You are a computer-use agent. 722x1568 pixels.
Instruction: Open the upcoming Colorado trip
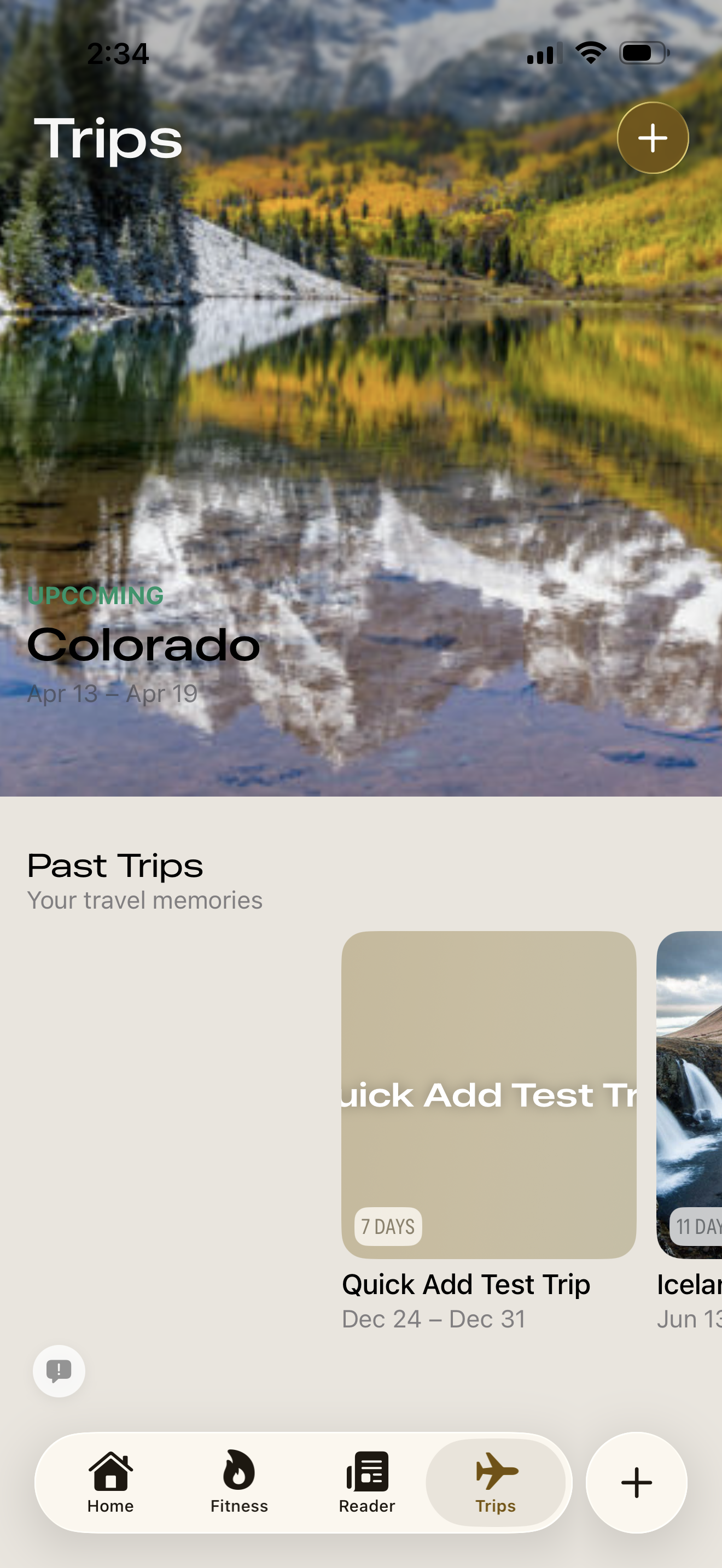click(x=144, y=645)
